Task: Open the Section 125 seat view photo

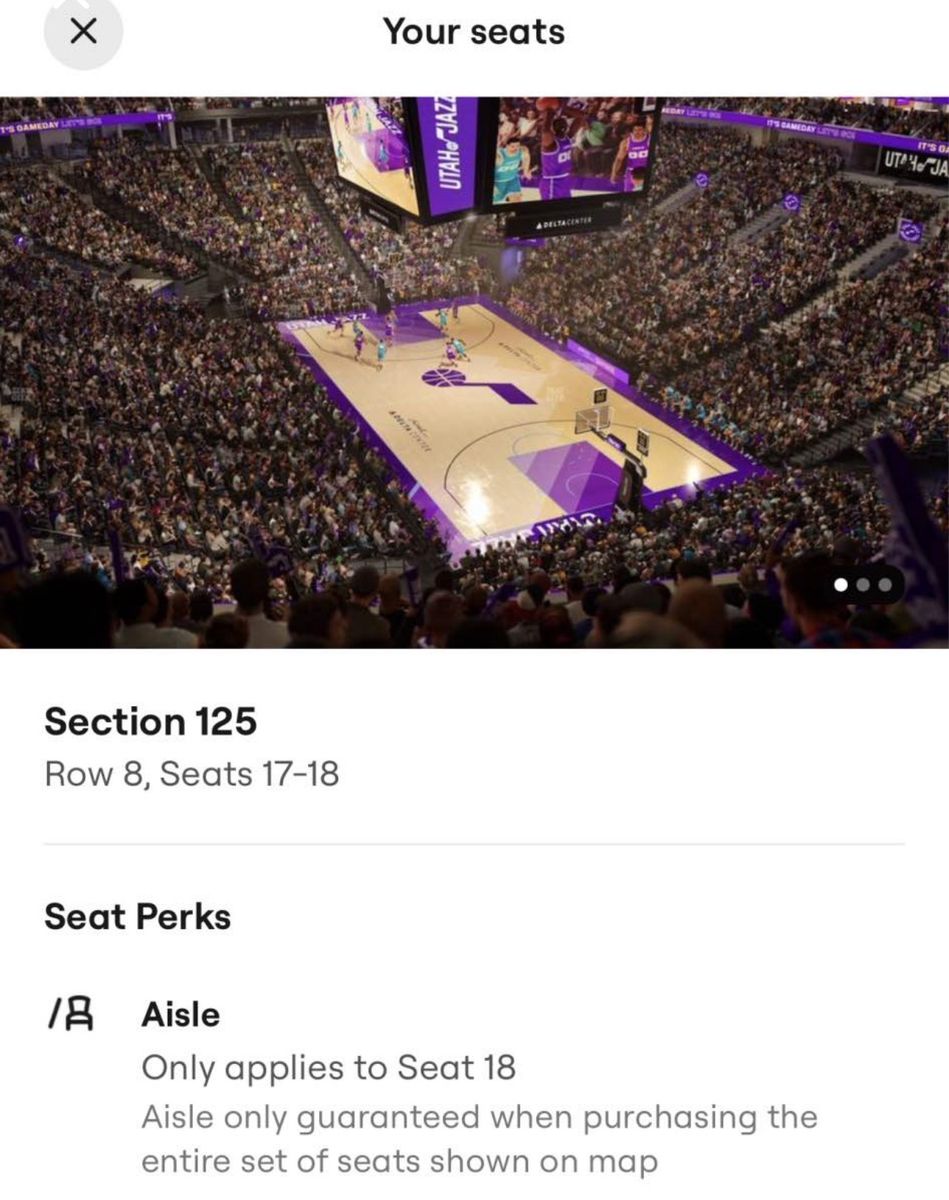Action: [474, 372]
